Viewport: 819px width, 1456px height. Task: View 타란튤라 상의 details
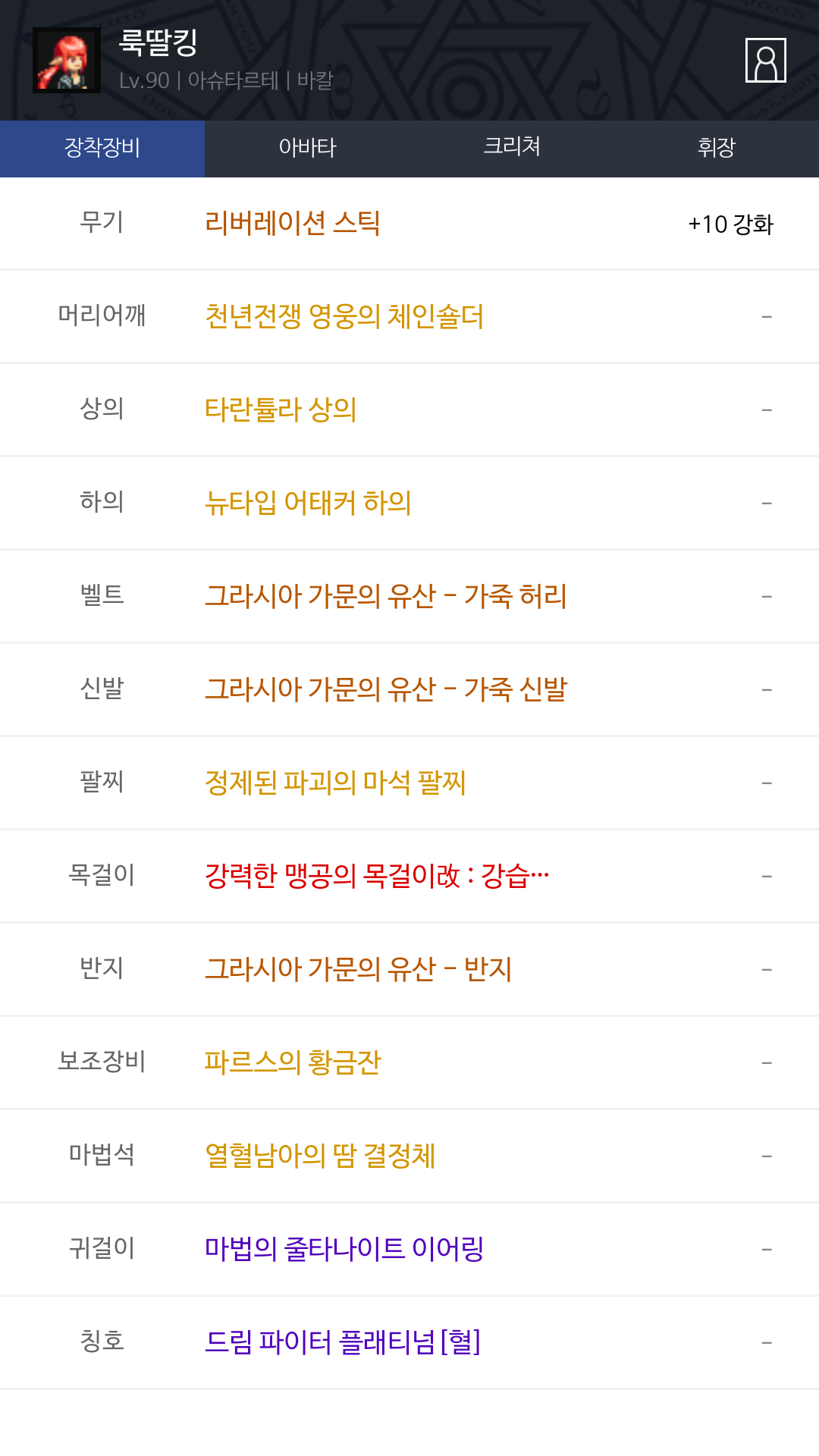click(281, 409)
